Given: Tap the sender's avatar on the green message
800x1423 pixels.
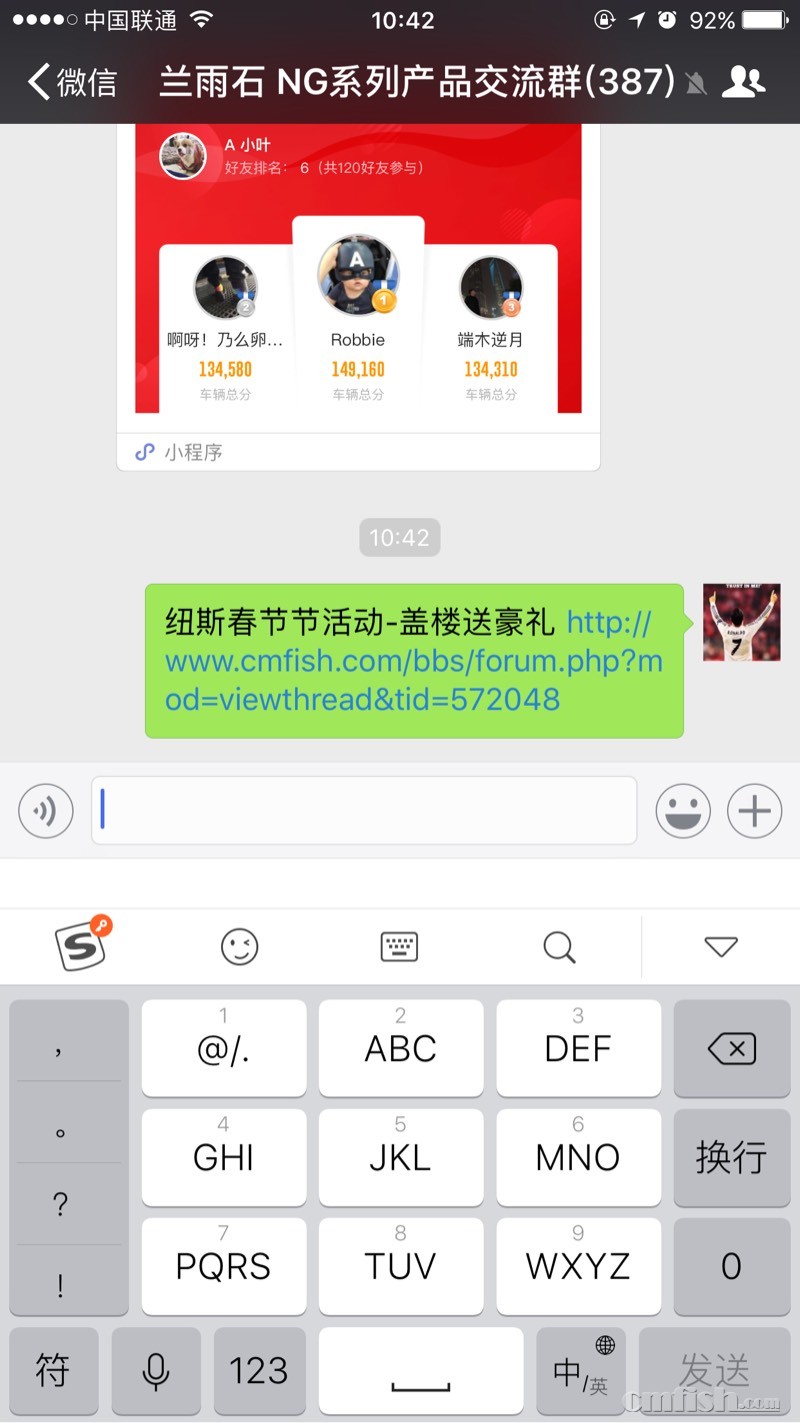Looking at the screenshot, I should point(741,623).
